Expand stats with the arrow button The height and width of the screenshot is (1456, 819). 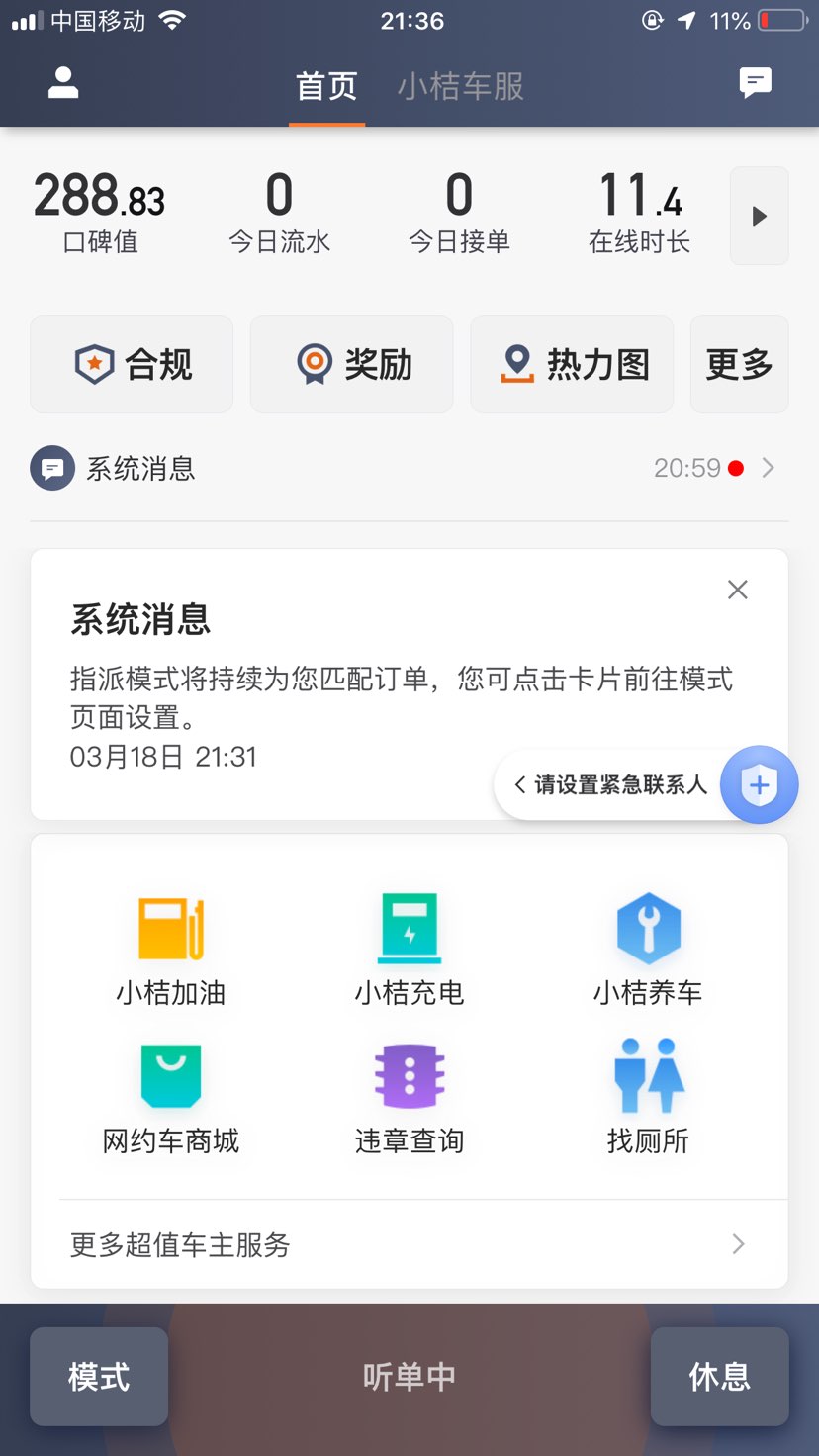click(759, 216)
